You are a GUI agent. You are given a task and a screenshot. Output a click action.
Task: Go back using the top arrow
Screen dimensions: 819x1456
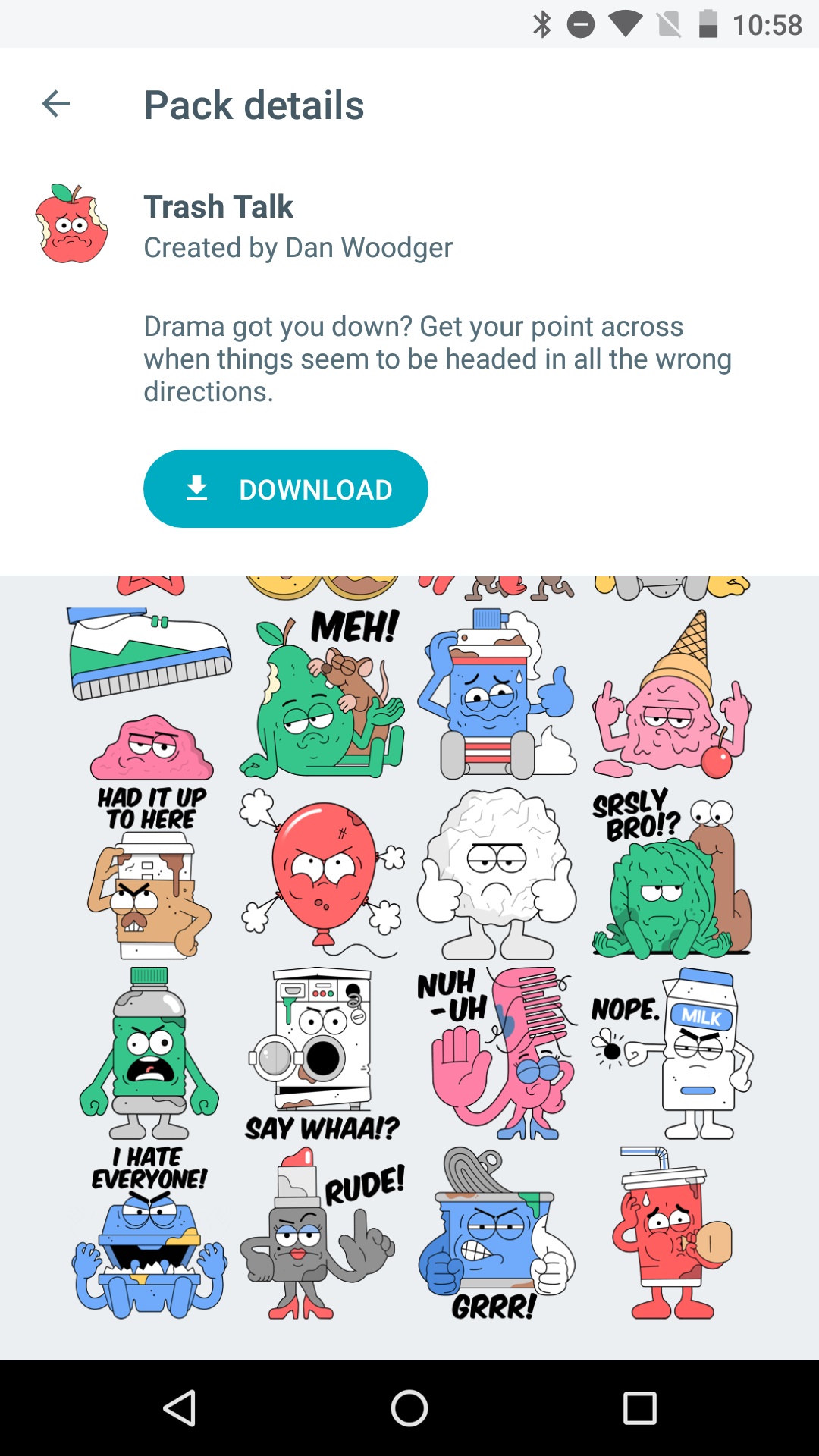[x=56, y=104]
